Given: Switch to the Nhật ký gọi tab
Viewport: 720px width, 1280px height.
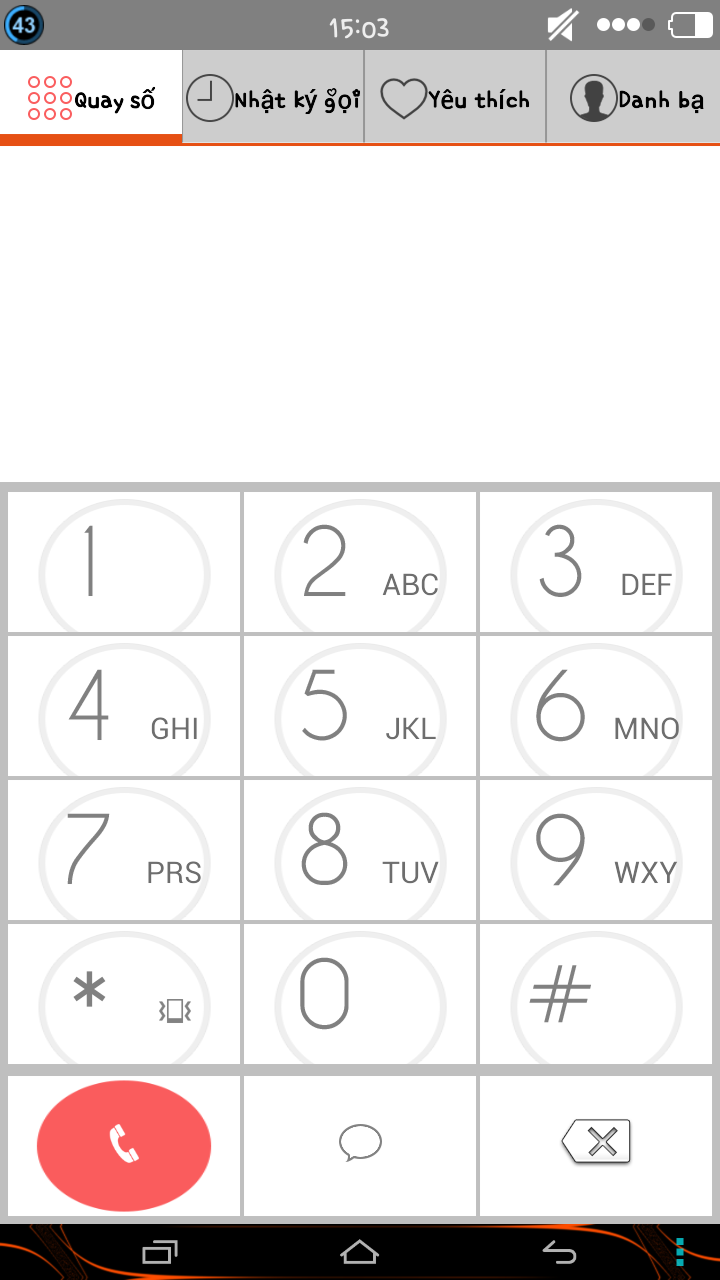Looking at the screenshot, I should [x=273, y=98].
